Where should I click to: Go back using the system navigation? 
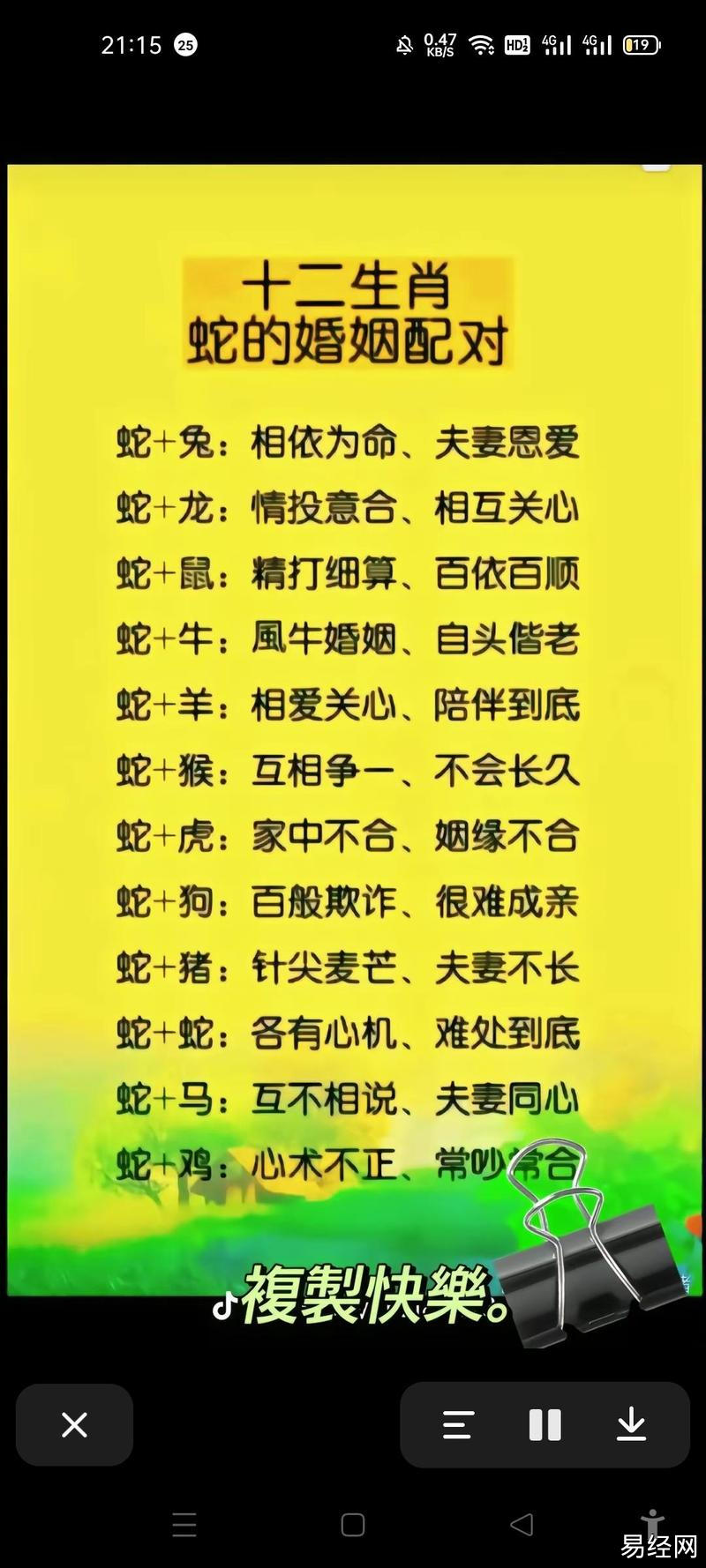tap(522, 1525)
